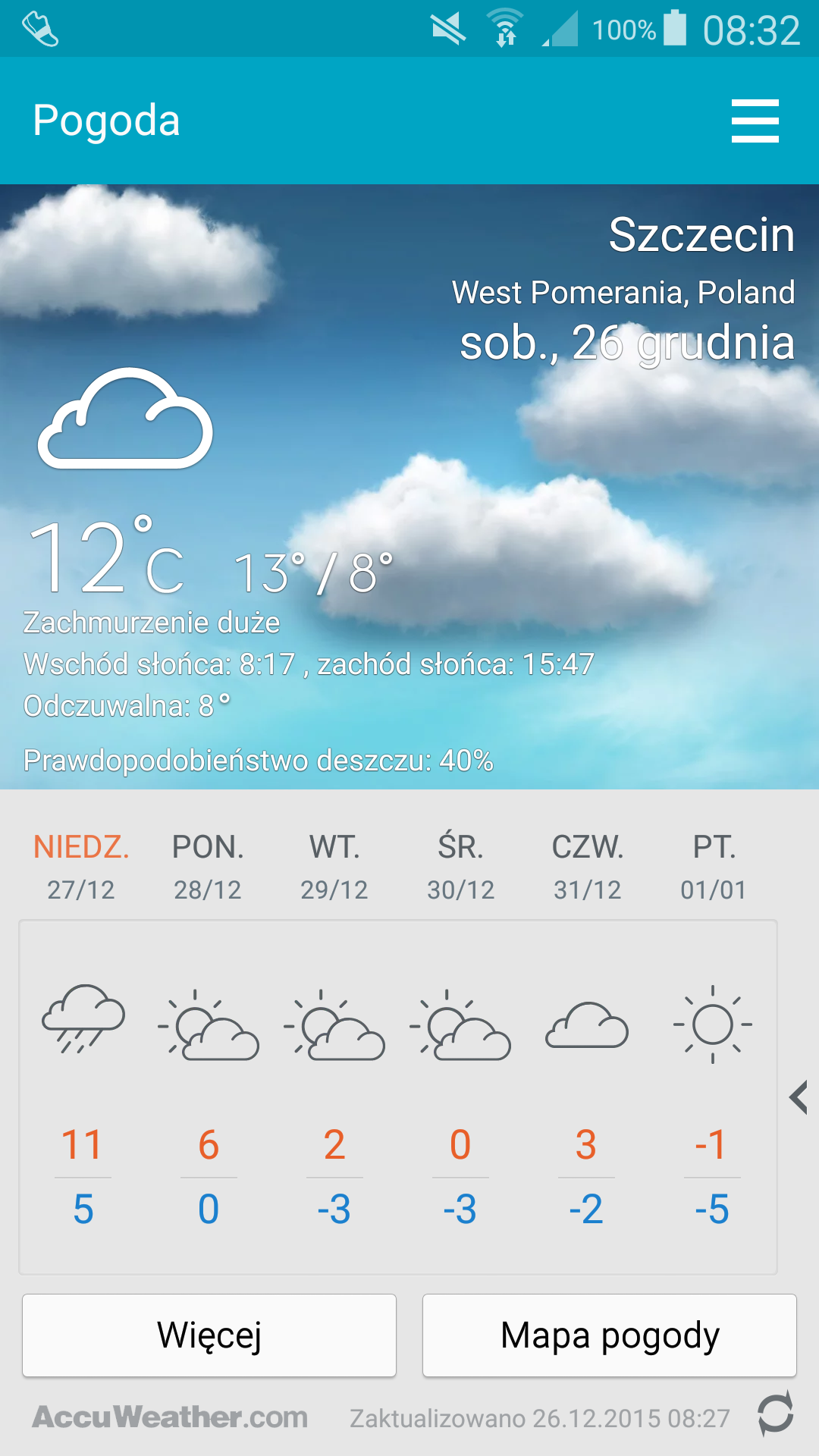The image size is (819, 1456).
Task: Tap the Więcej button
Action: 209,1335
